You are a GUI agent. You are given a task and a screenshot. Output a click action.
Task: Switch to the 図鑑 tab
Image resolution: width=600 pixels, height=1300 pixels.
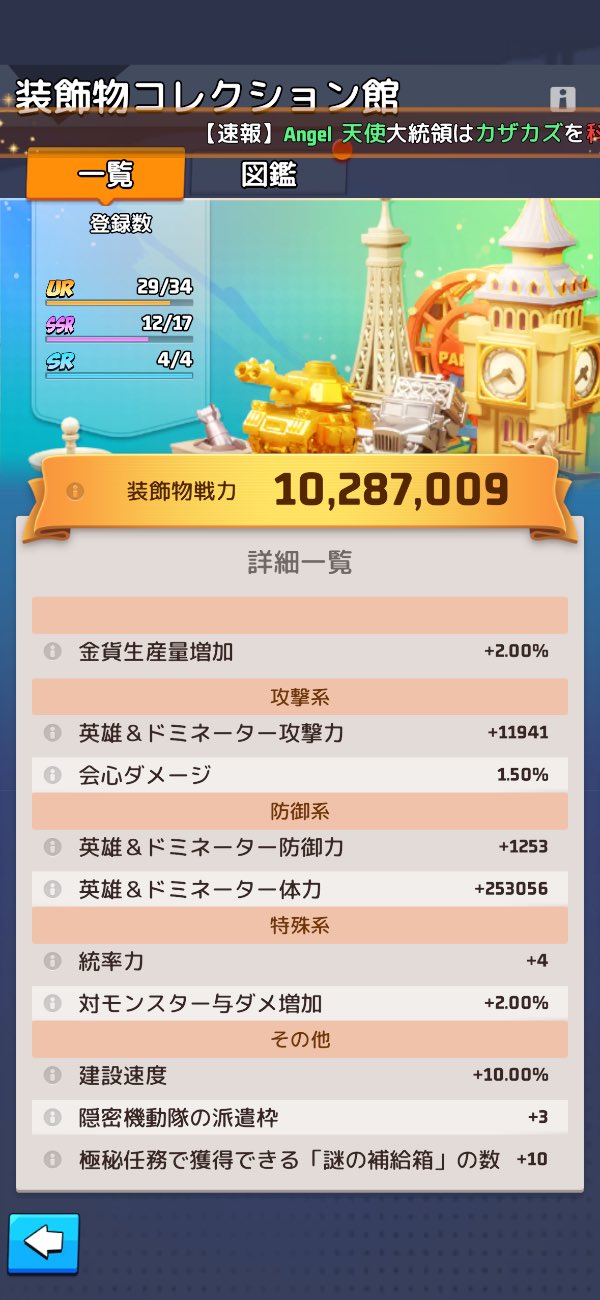pos(268,176)
